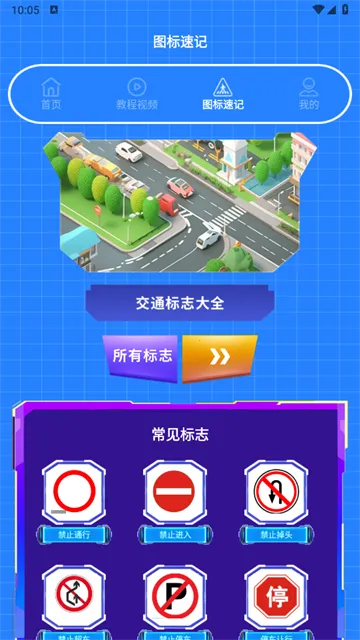Open the no-overtaking sign card
The image size is (360, 640).
[74, 602]
